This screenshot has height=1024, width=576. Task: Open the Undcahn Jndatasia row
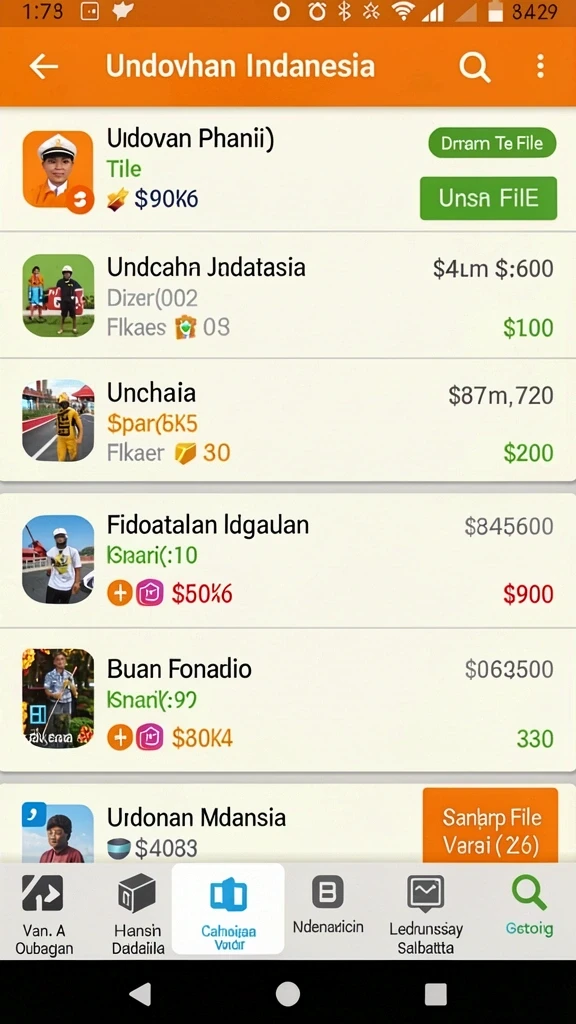click(288, 295)
